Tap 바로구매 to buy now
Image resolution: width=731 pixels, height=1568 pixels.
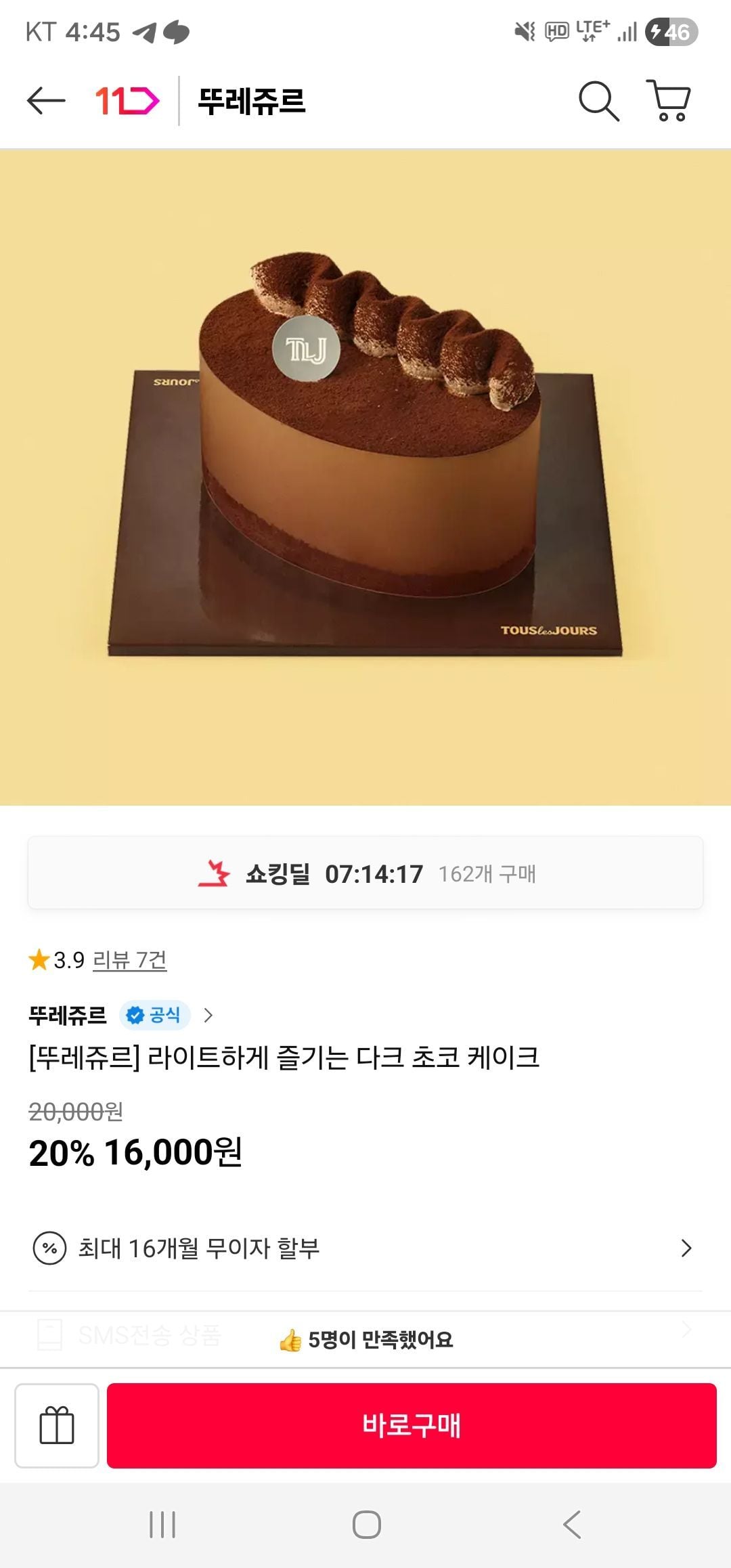412,1425
